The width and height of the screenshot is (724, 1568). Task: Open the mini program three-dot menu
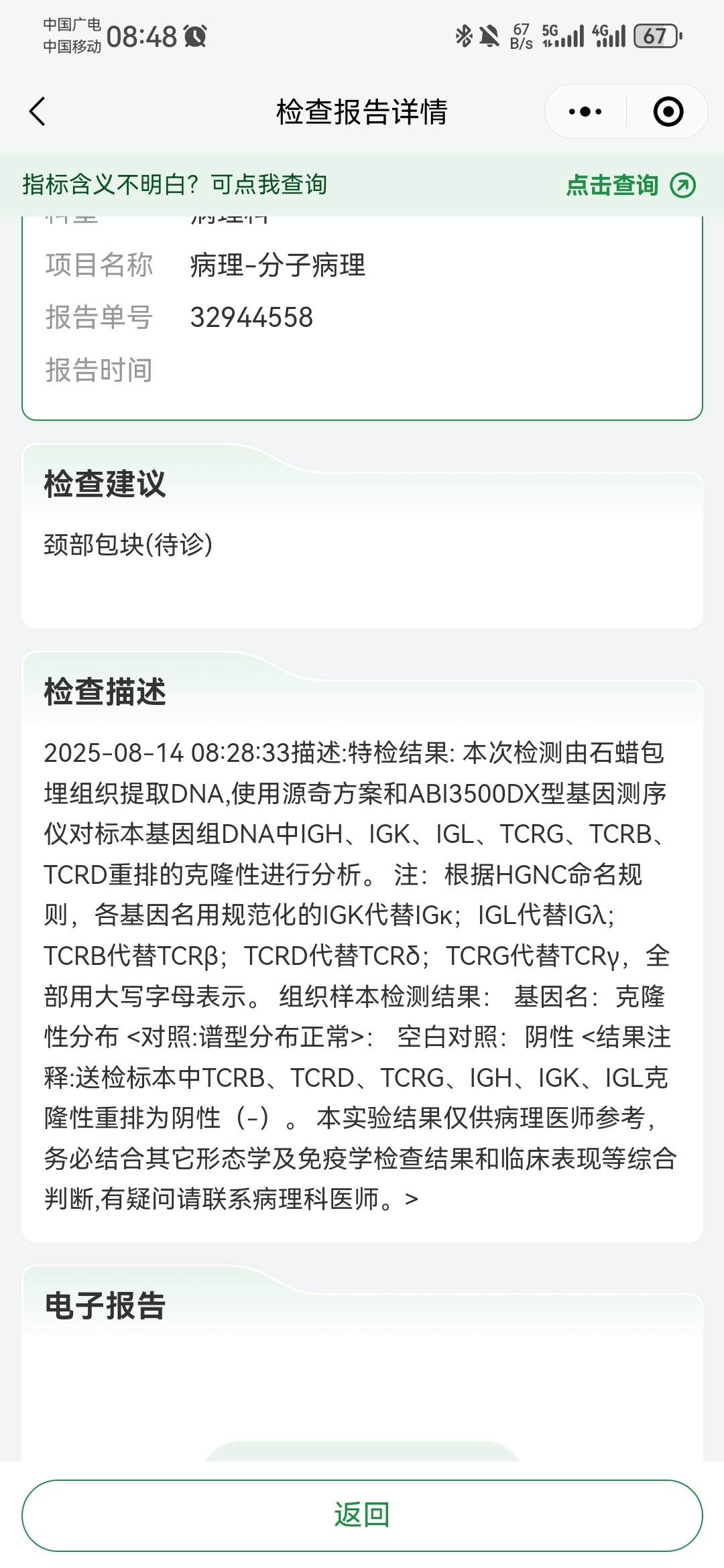(585, 111)
